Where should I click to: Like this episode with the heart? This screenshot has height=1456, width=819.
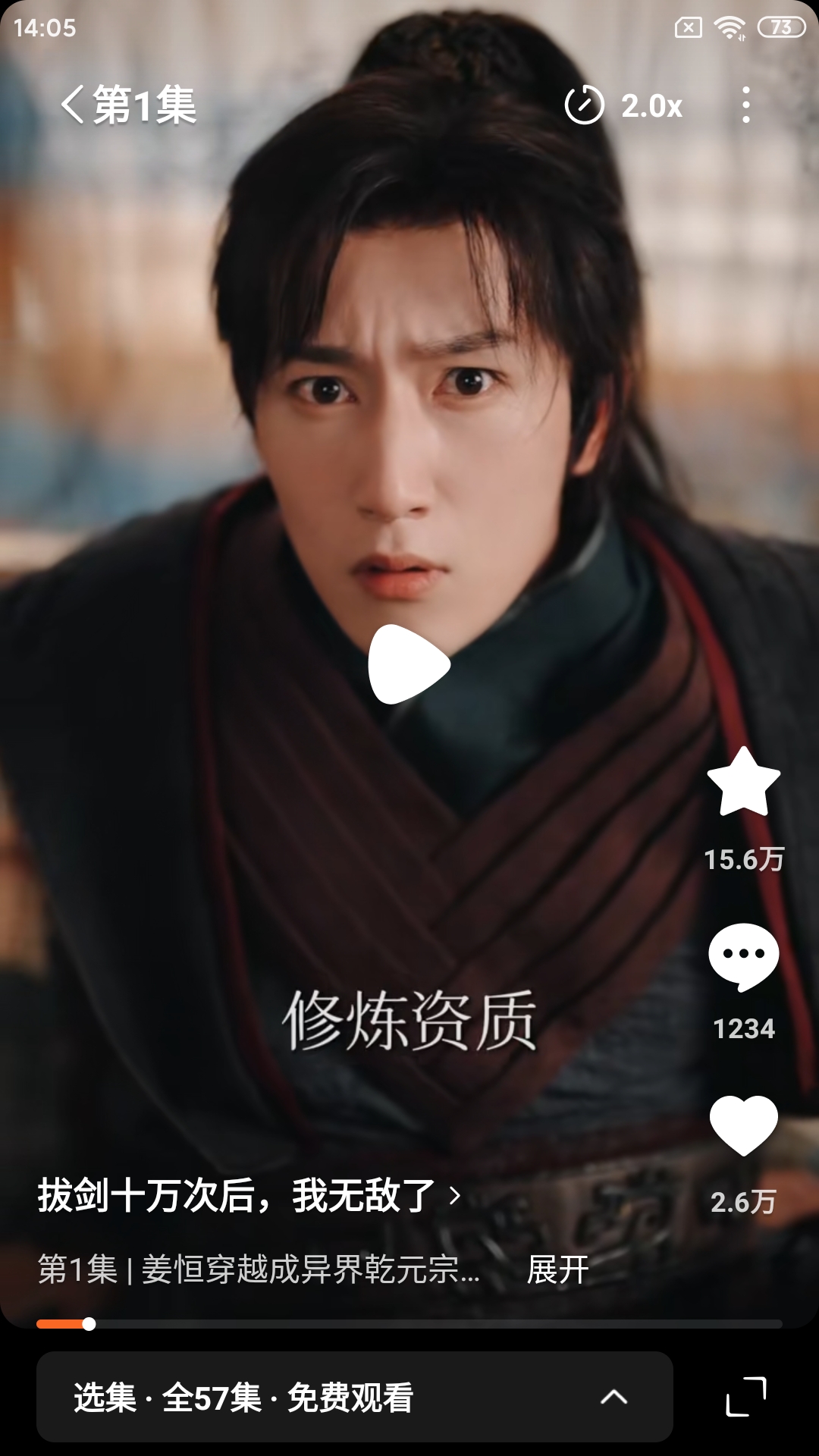point(743,1126)
